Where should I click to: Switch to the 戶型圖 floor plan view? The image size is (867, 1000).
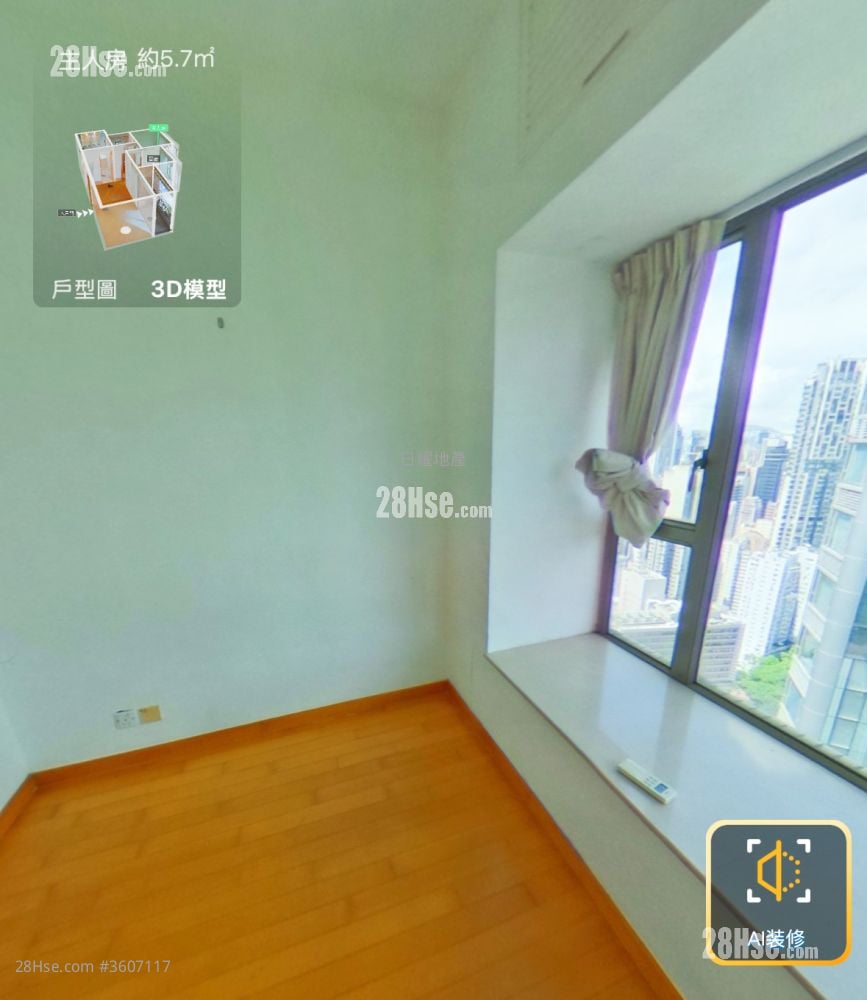[x=84, y=290]
